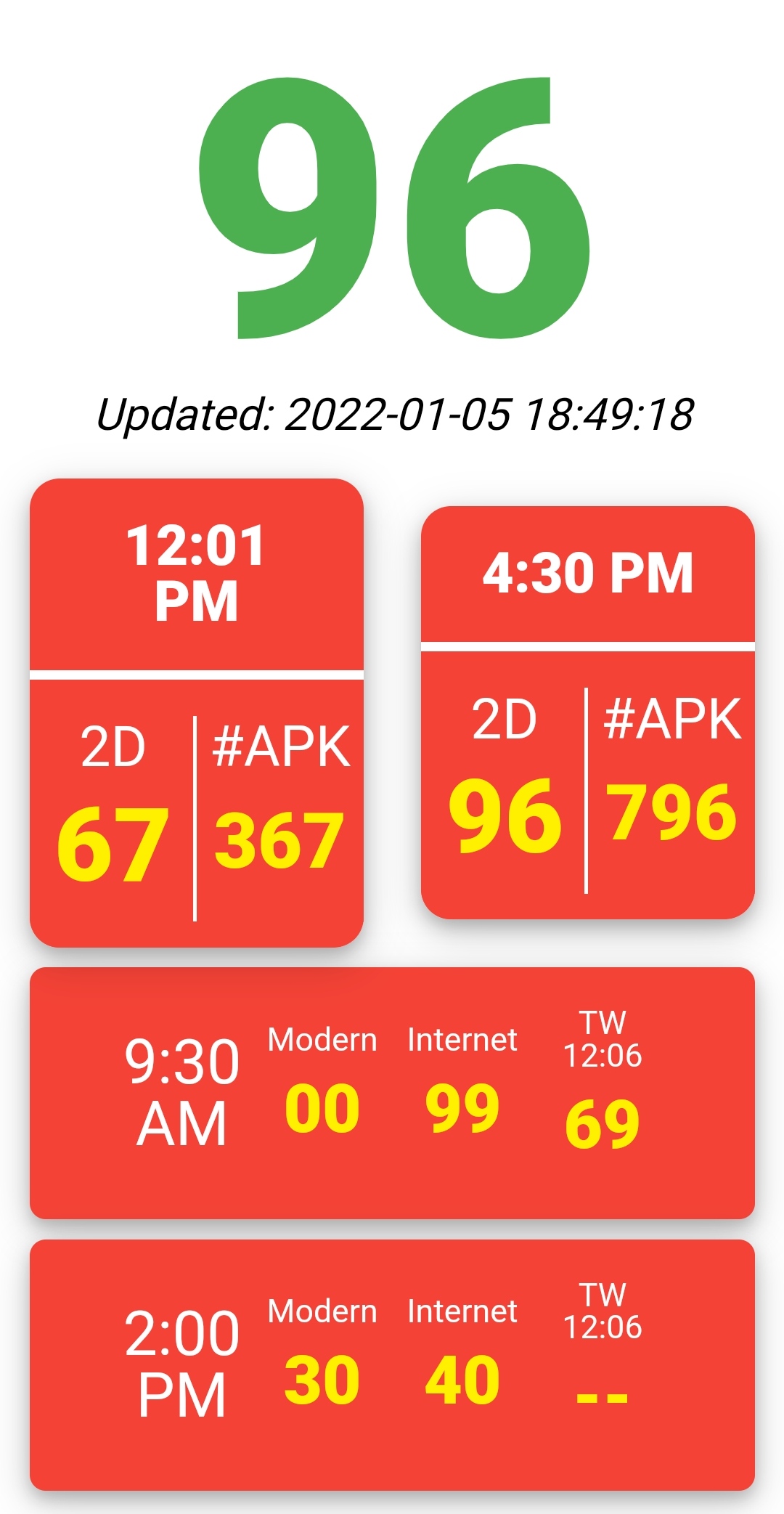Select the 9:30 AM Modern Internet card

click(392, 1093)
